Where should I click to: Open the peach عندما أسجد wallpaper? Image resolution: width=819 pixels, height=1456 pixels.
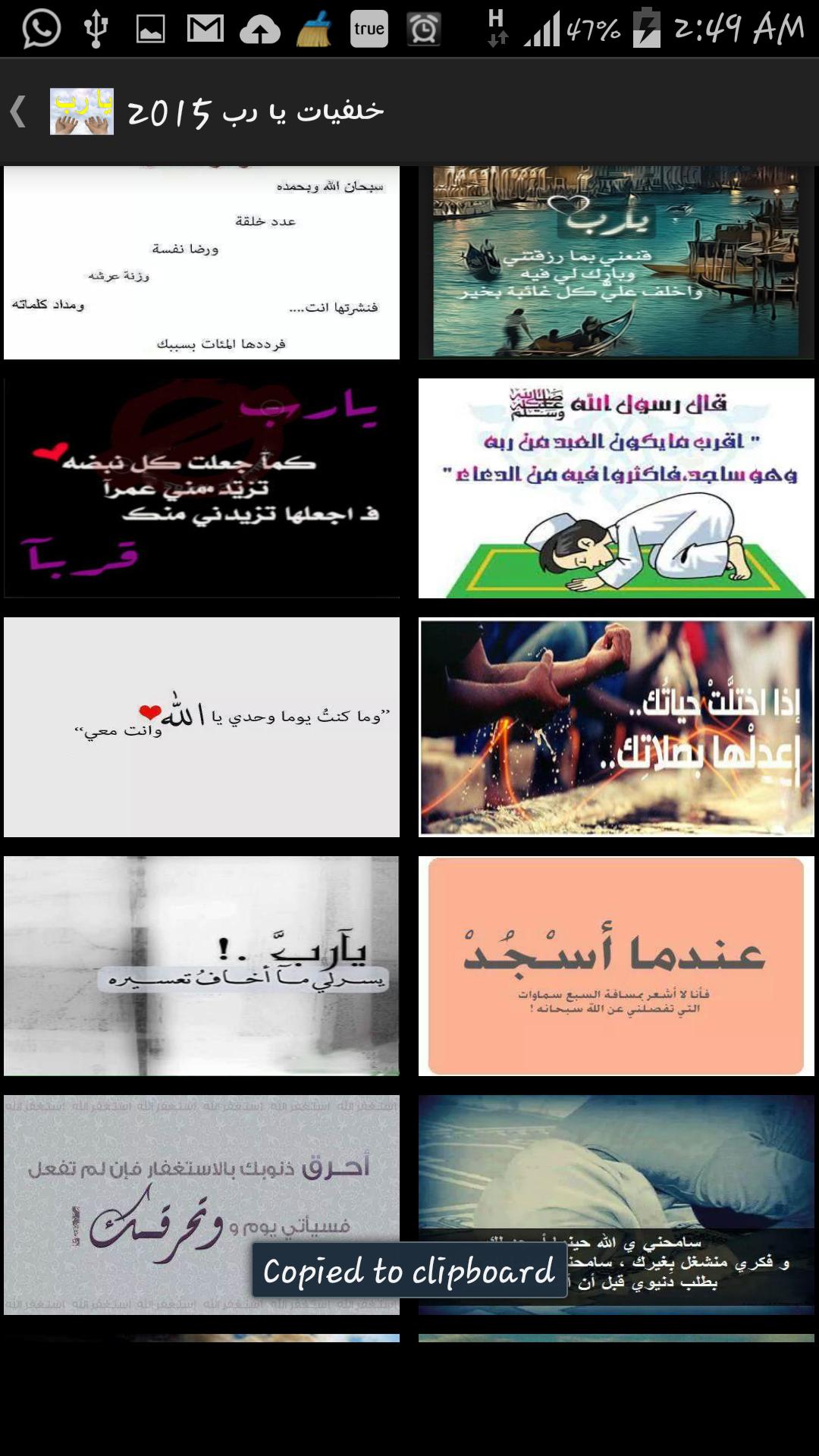[x=616, y=965]
